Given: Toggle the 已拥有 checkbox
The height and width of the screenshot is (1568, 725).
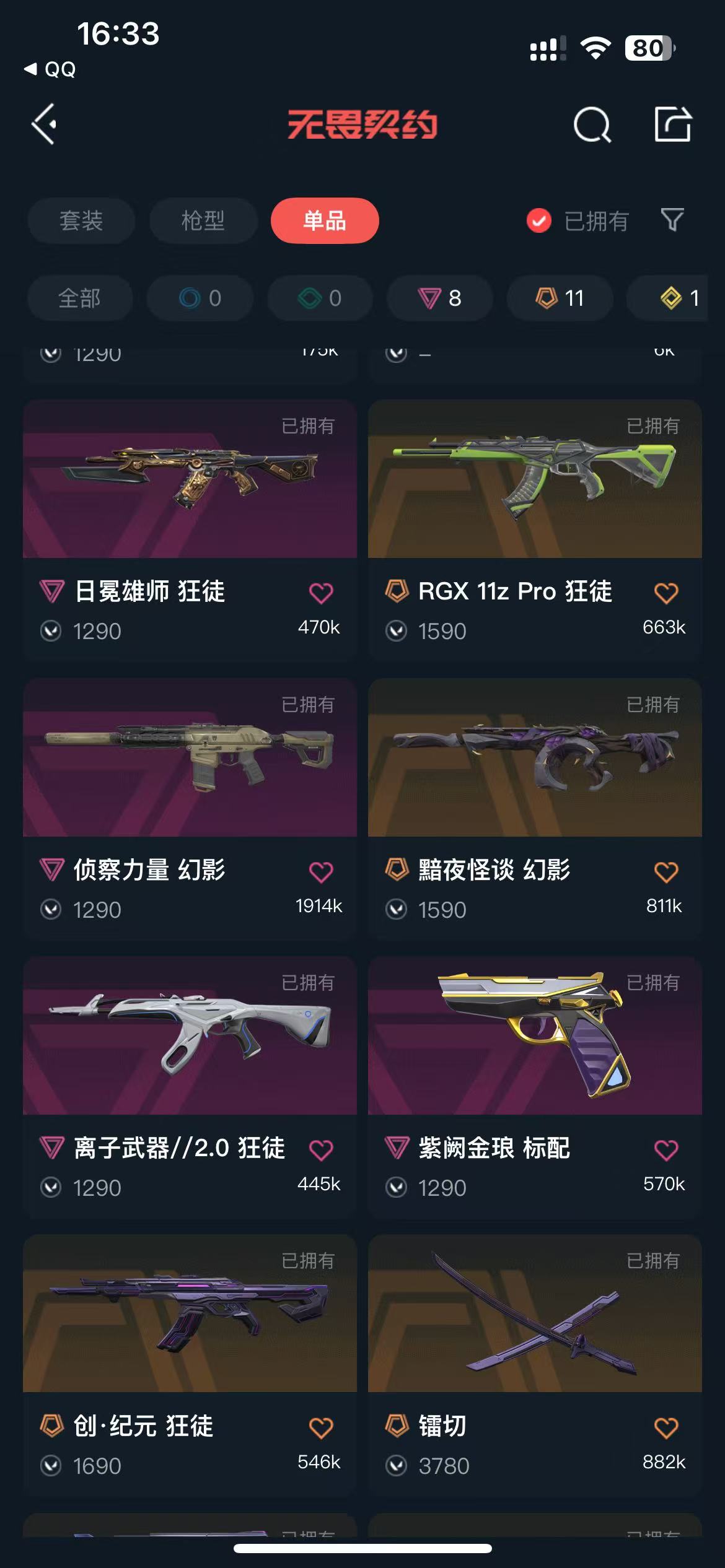Looking at the screenshot, I should tap(539, 221).
